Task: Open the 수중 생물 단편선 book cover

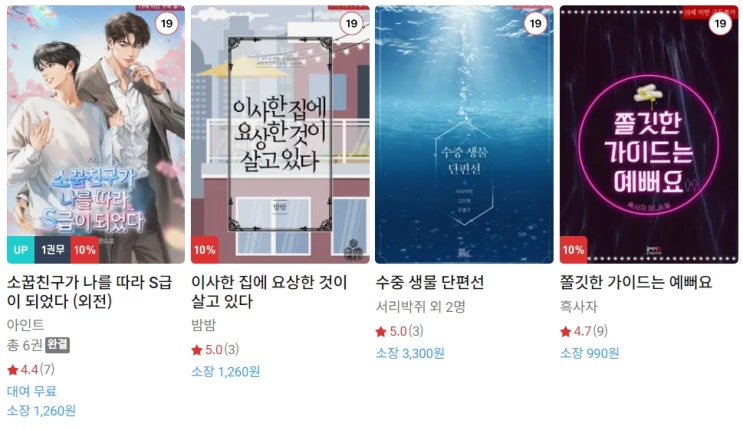Action: (x=464, y=133)
